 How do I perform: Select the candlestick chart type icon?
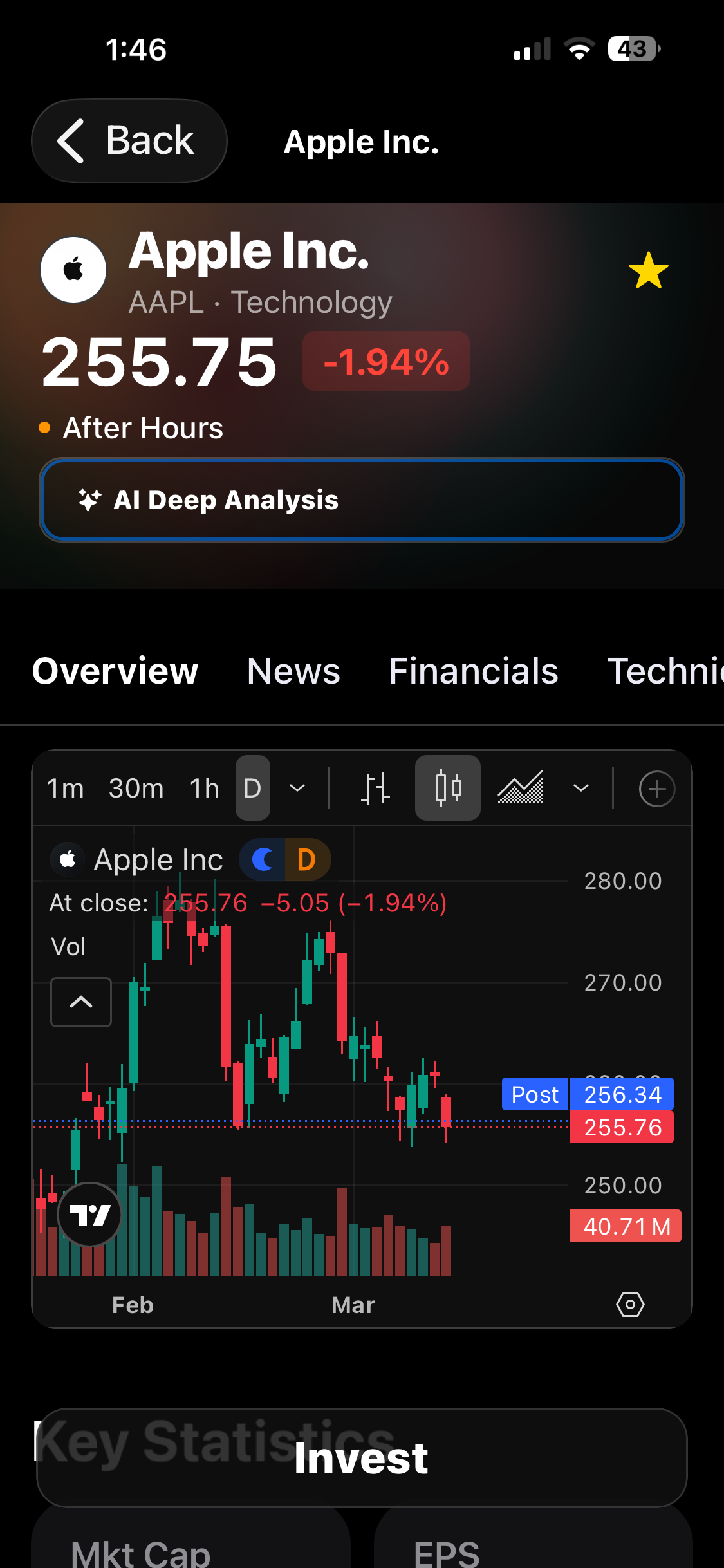click(447, 787)
